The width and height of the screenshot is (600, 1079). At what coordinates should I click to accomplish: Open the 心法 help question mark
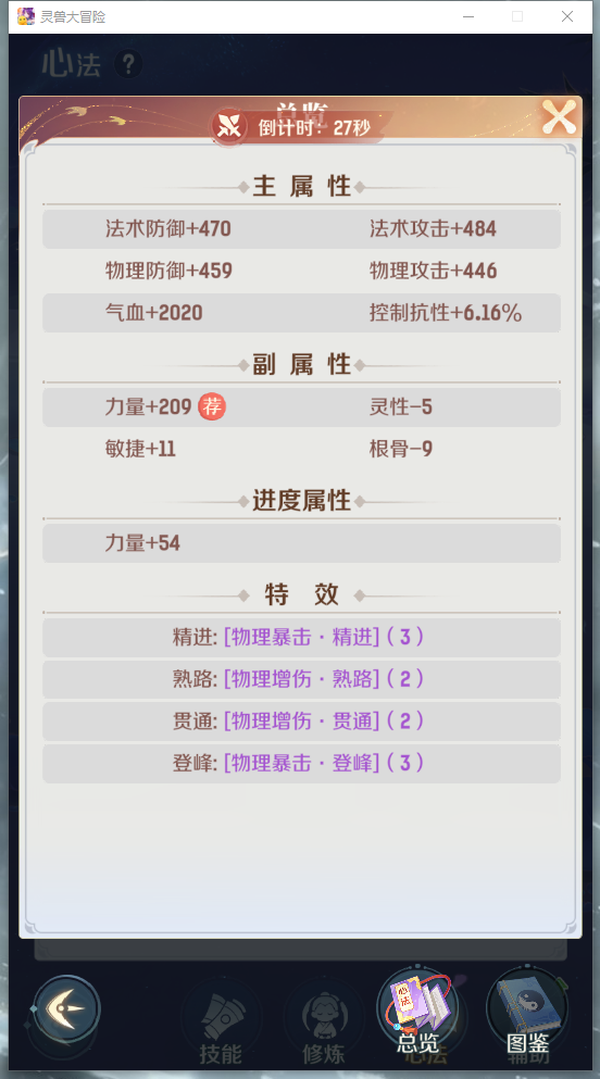pyautogui.click(x=126, y=65)
